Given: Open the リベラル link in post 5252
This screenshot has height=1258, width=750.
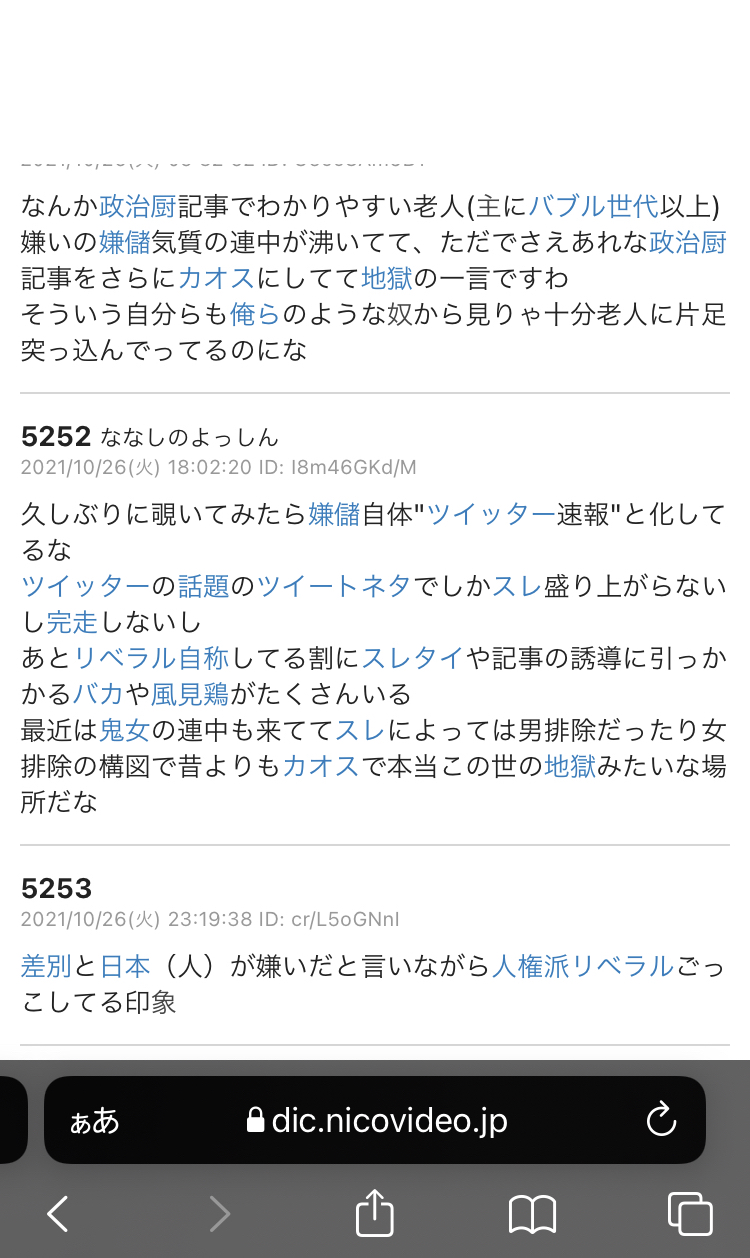Looking at the screenshot, I should (126, 658).
